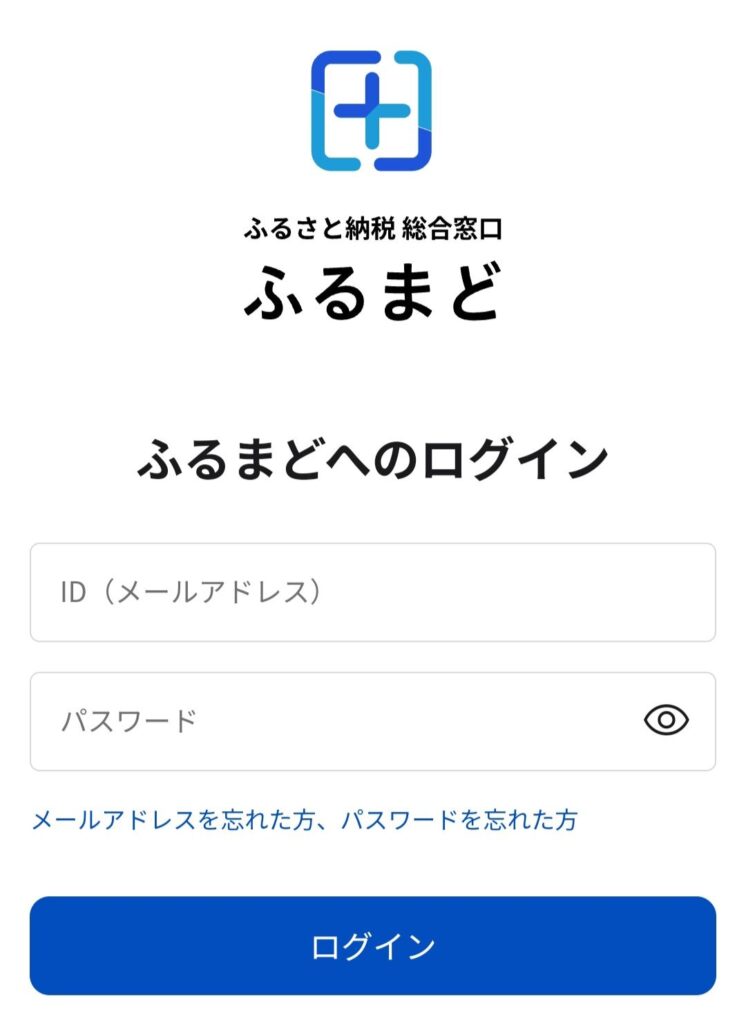Show the password with the eye icon
The width and height of the screenshot is (746, 1024).
pos(666,720)
